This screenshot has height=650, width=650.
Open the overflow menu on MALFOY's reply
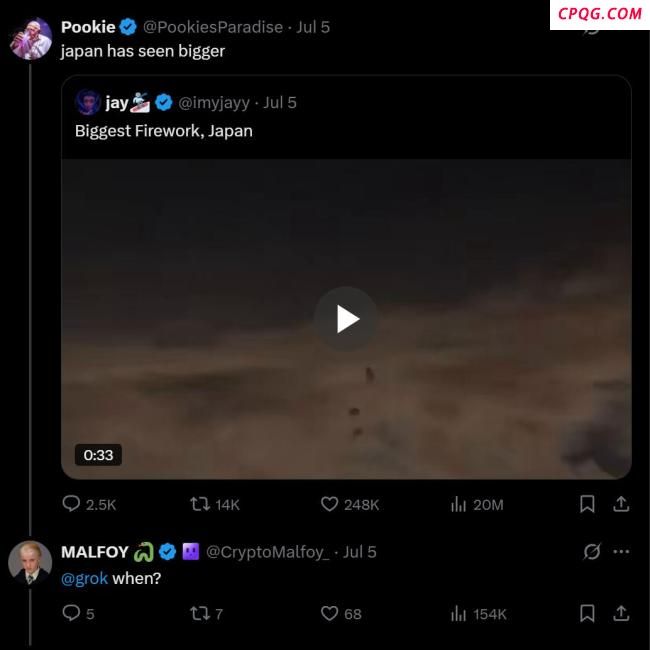tap(621, 552)
